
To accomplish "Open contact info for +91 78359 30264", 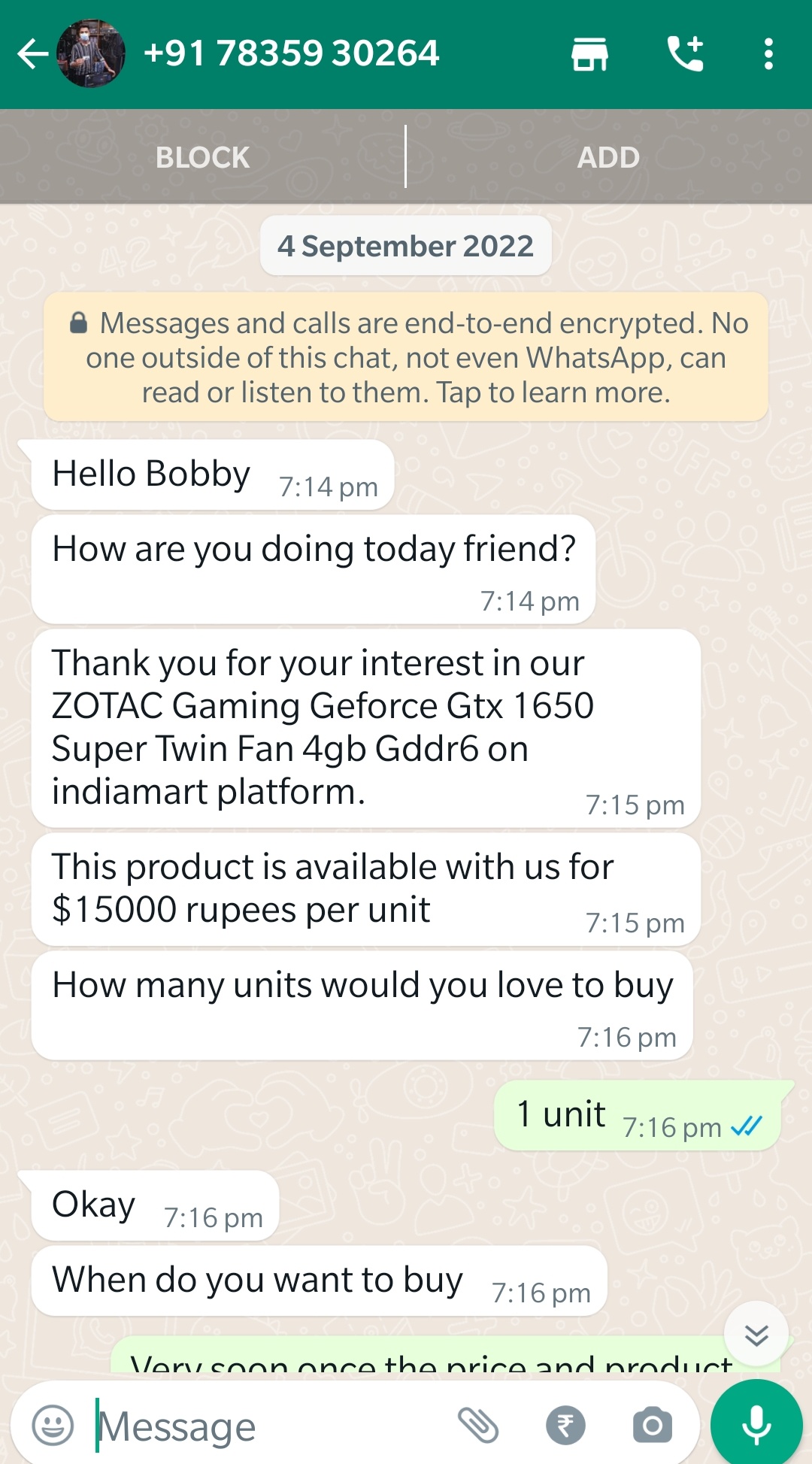I will click(x=291, y=53).
